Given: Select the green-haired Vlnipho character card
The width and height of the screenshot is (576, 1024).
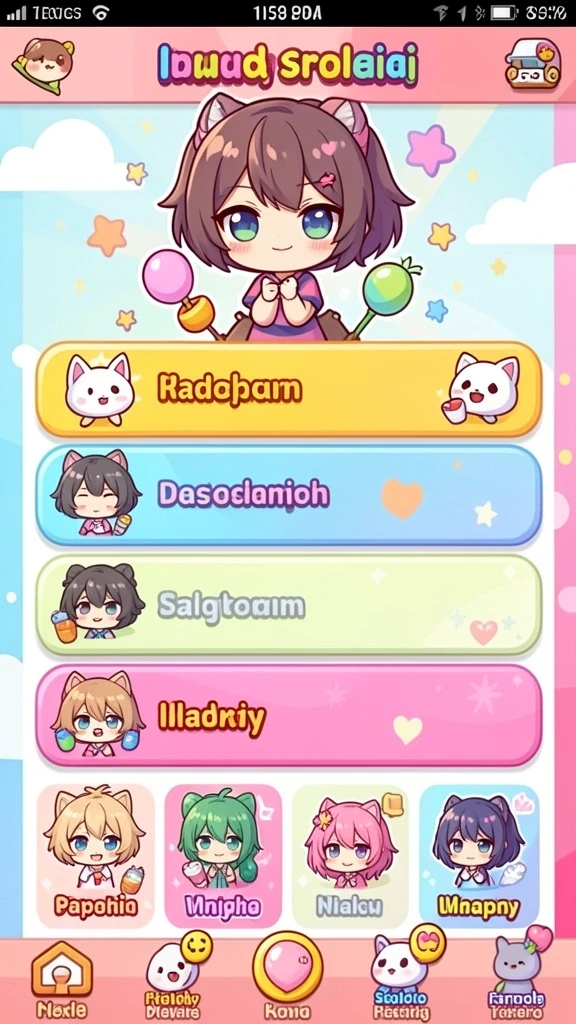Looking at the screenshot, I should click(x=223, y=856).
